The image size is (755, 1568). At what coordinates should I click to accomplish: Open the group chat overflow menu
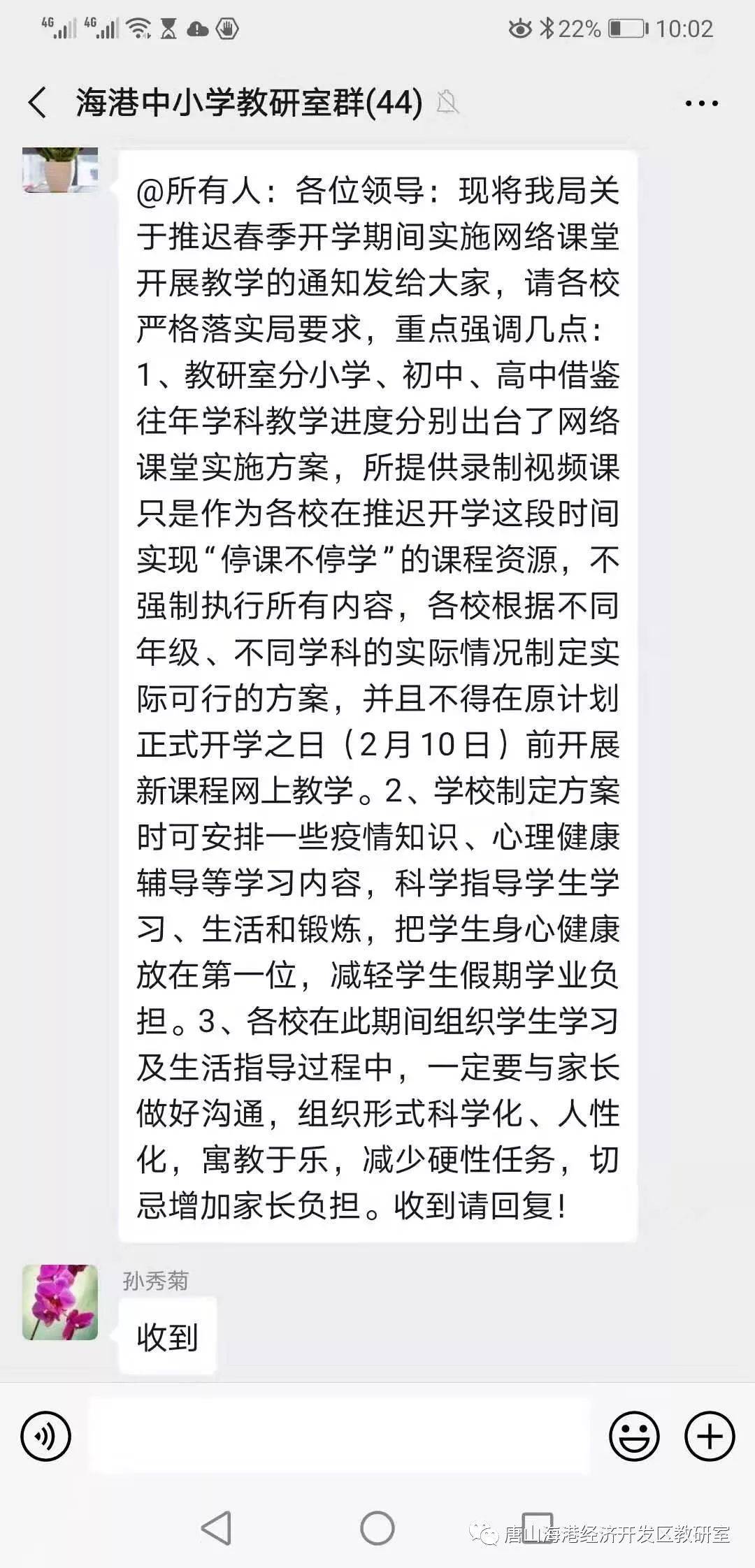[x=701, y=103]
